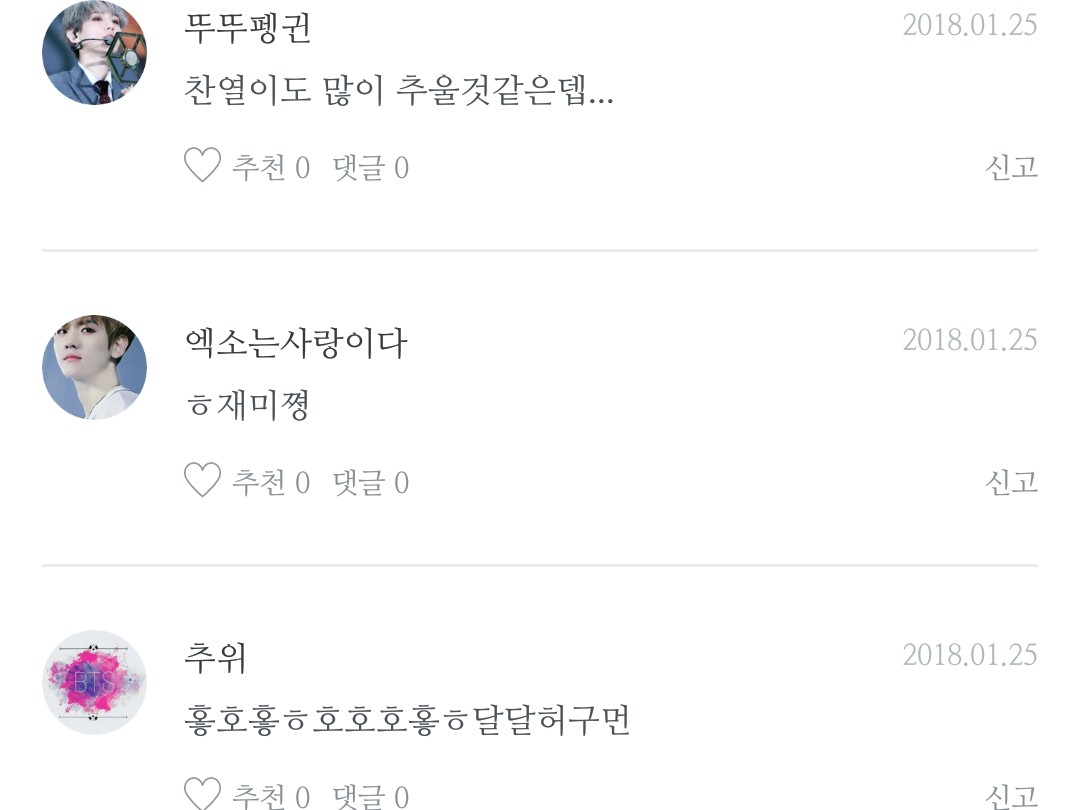Like the comment by 엑소는사랑이다
Screen dimensions: 1080x810
[x=202, y=482]
